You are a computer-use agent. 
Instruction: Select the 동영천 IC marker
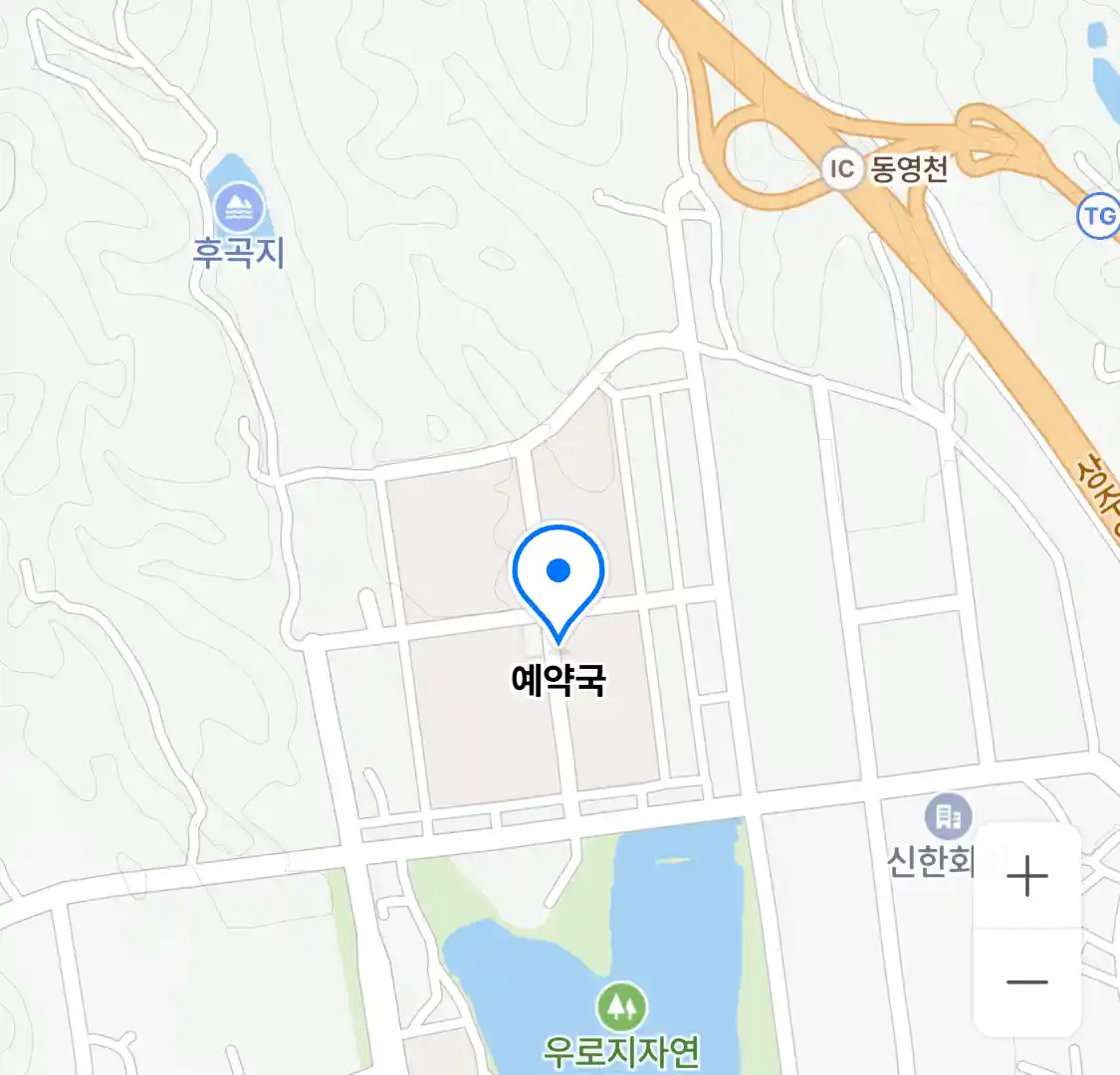[842, 168]
